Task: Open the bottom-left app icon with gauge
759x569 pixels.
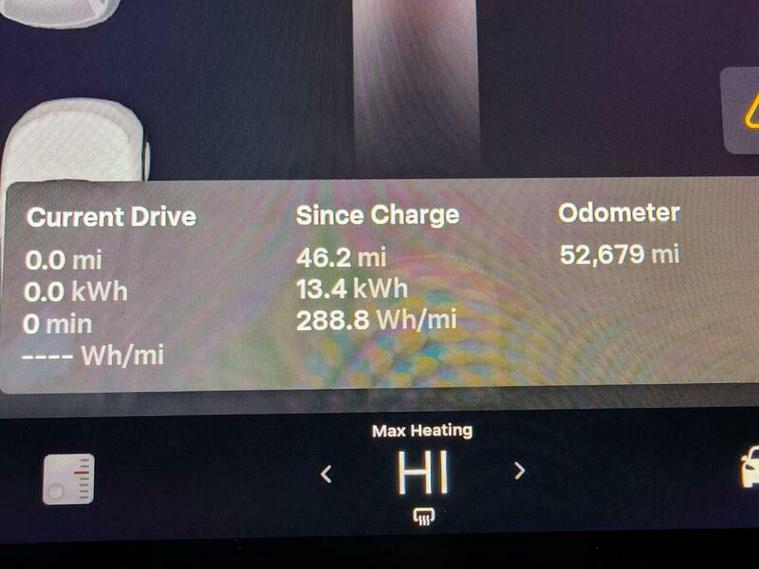Action: coord(68,479)
